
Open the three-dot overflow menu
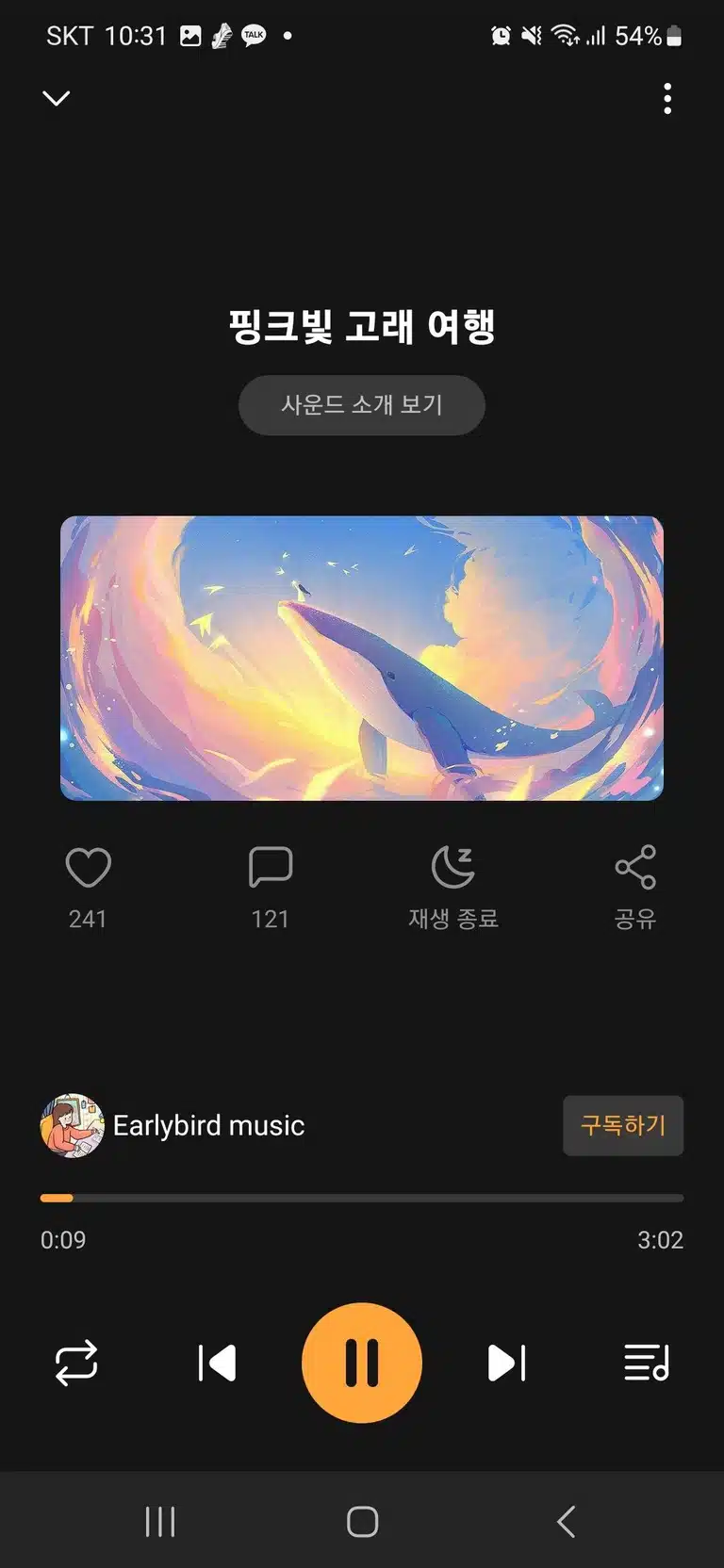point(667,98)
